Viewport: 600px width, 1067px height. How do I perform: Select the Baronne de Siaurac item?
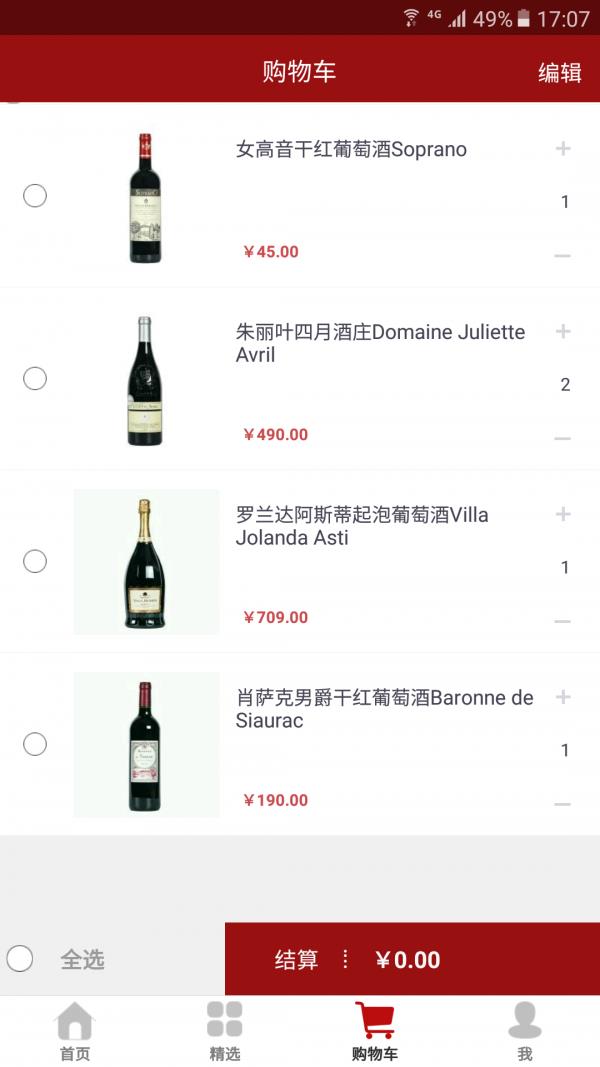(35, 744)
